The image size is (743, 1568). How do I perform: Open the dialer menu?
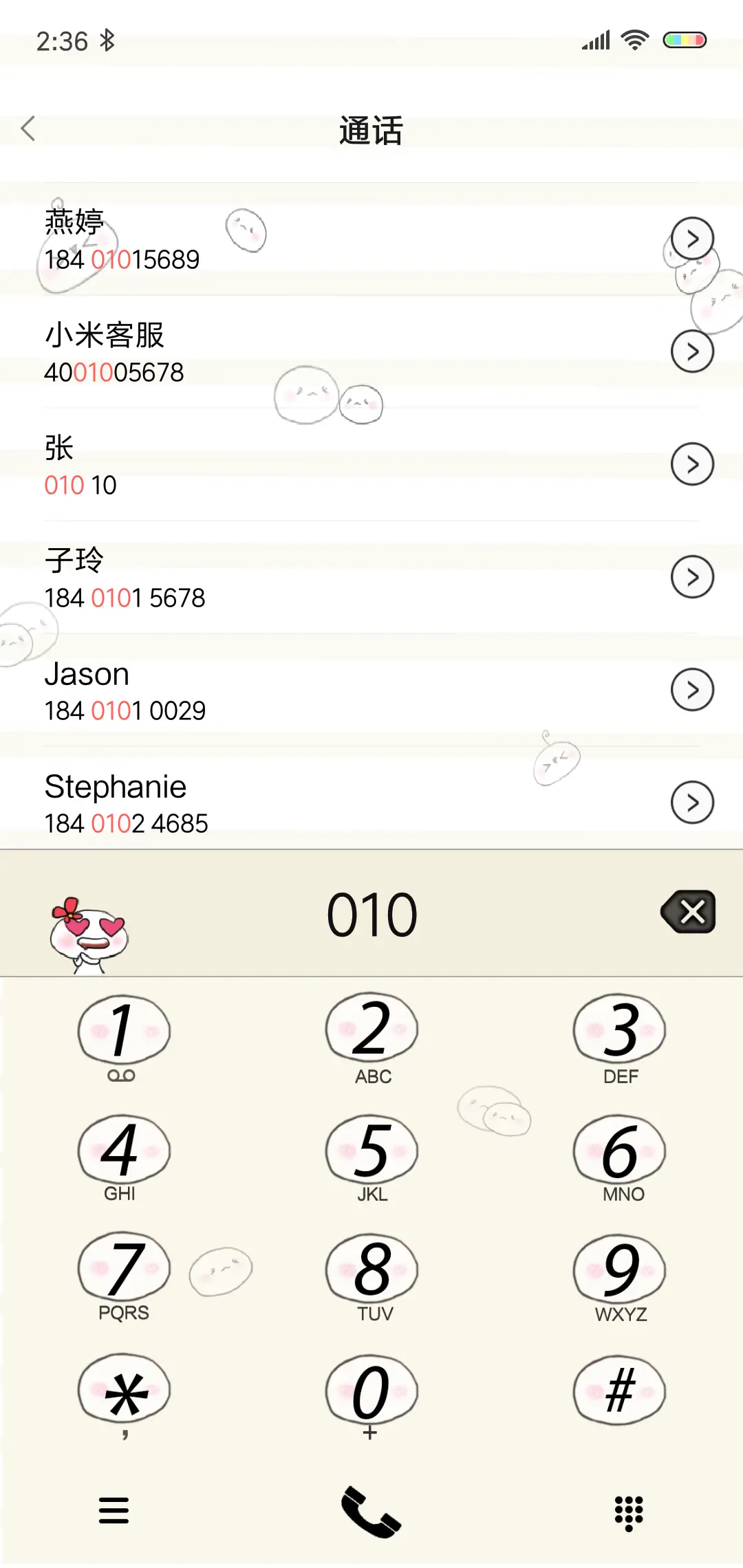[x=114, y=1510]
